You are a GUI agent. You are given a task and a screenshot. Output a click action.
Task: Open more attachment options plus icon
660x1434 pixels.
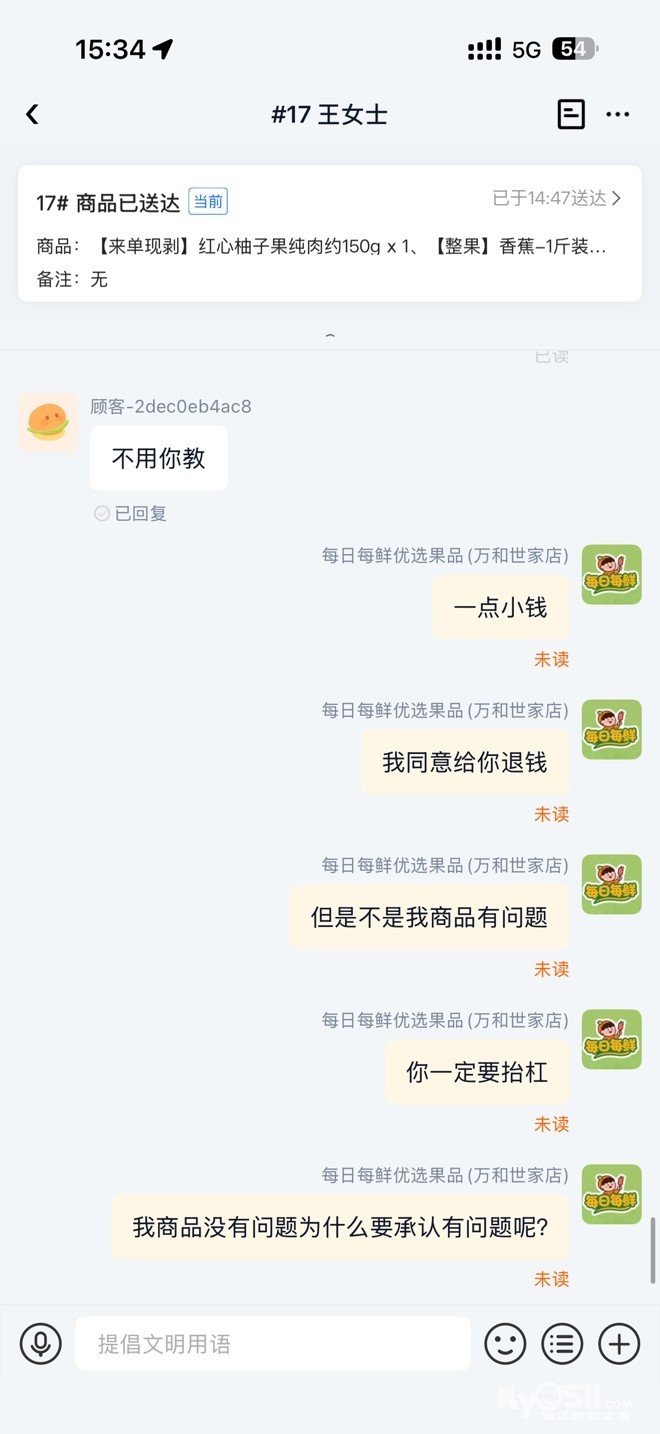coord(619,1343)
